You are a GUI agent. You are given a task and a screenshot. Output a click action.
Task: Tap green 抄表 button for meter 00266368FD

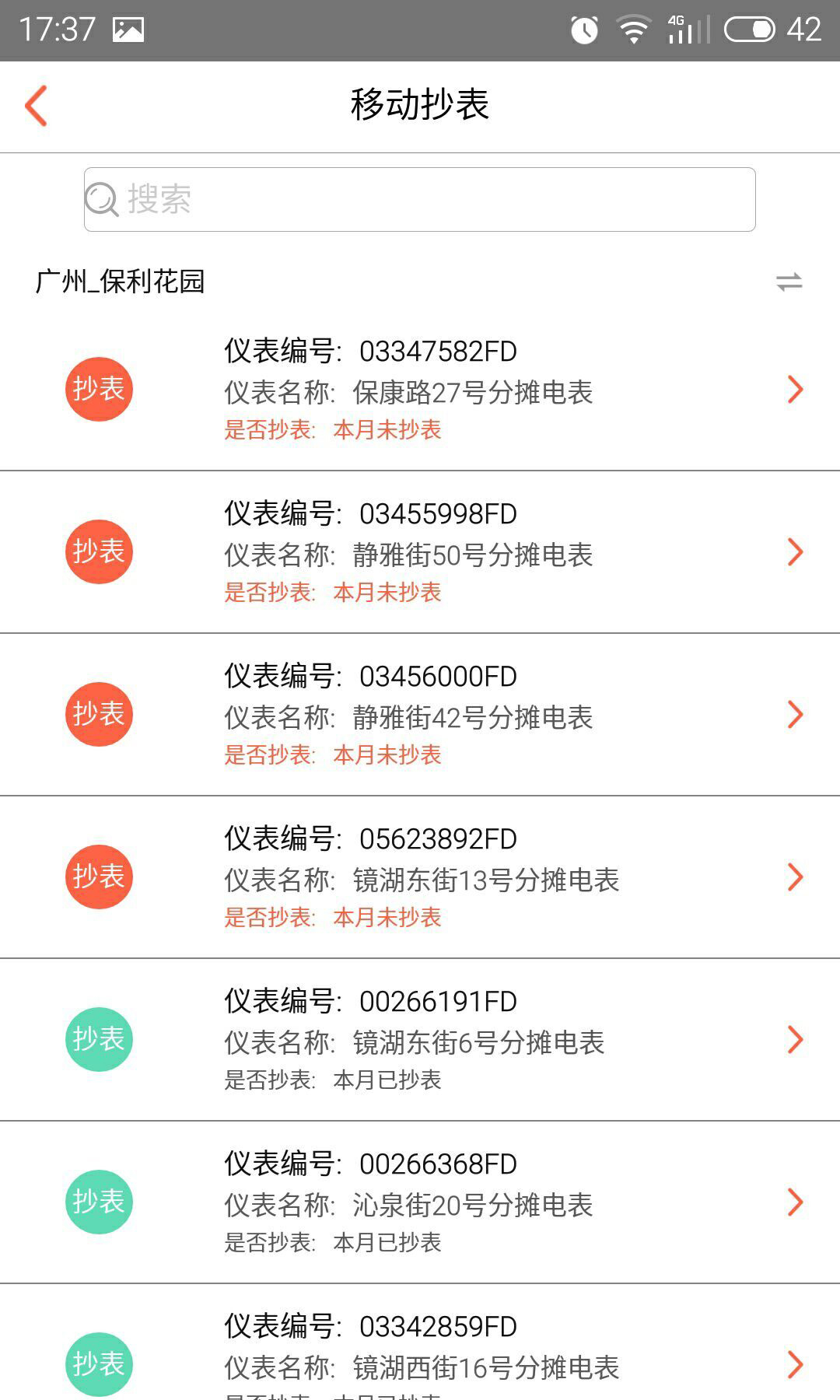click(99, 1202)
